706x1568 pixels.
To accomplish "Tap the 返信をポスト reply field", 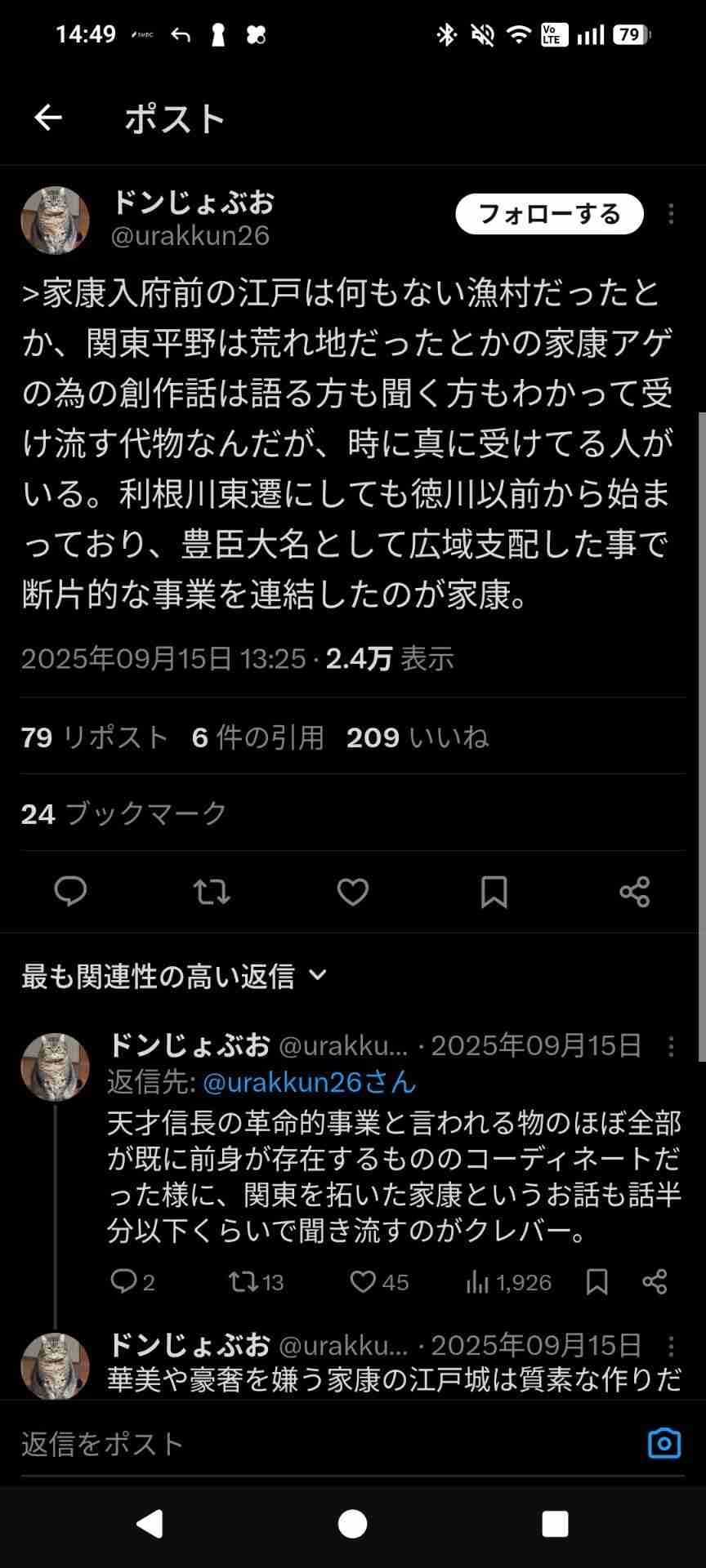I will (327, 1444).
